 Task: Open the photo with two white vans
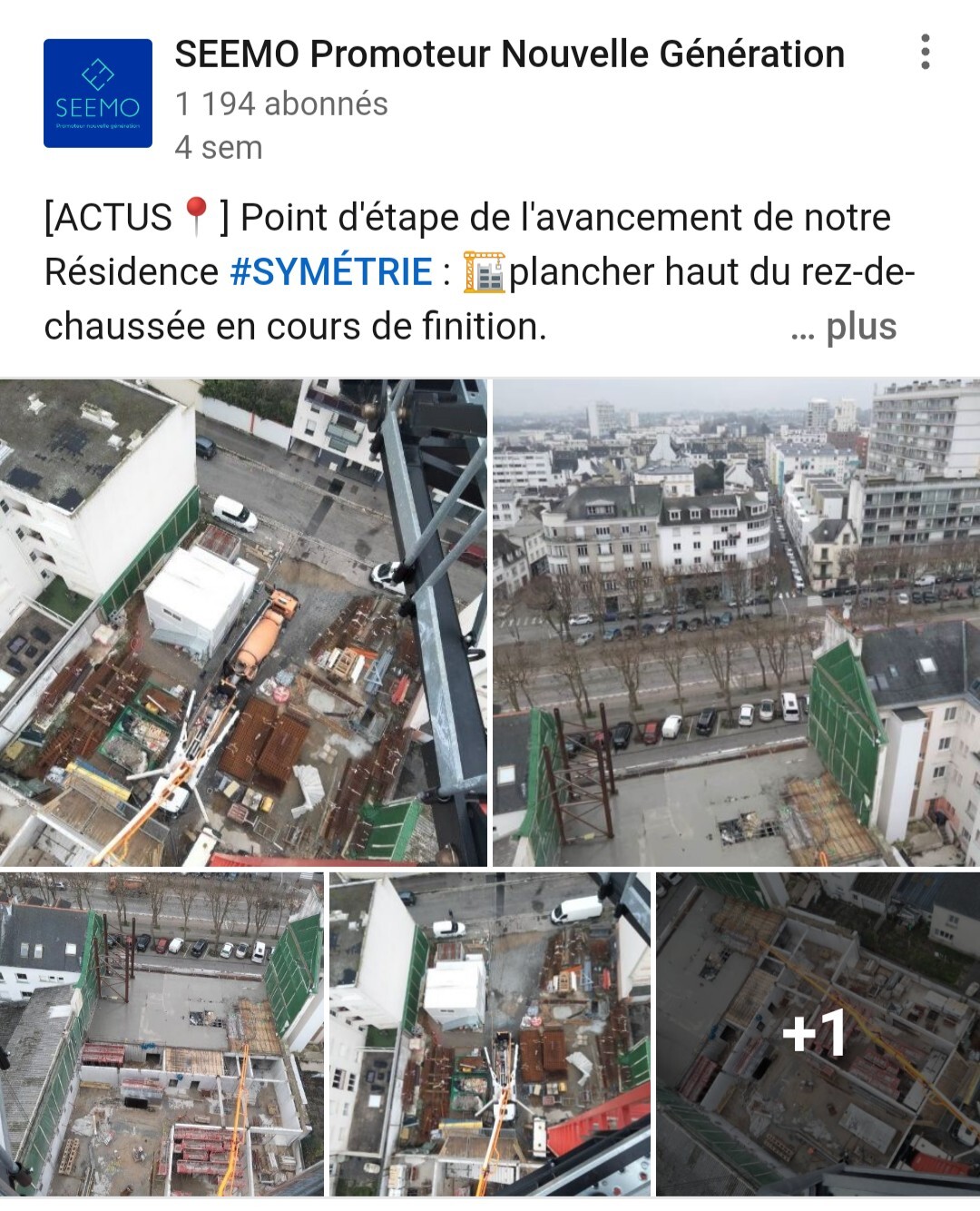point(490,1034)
